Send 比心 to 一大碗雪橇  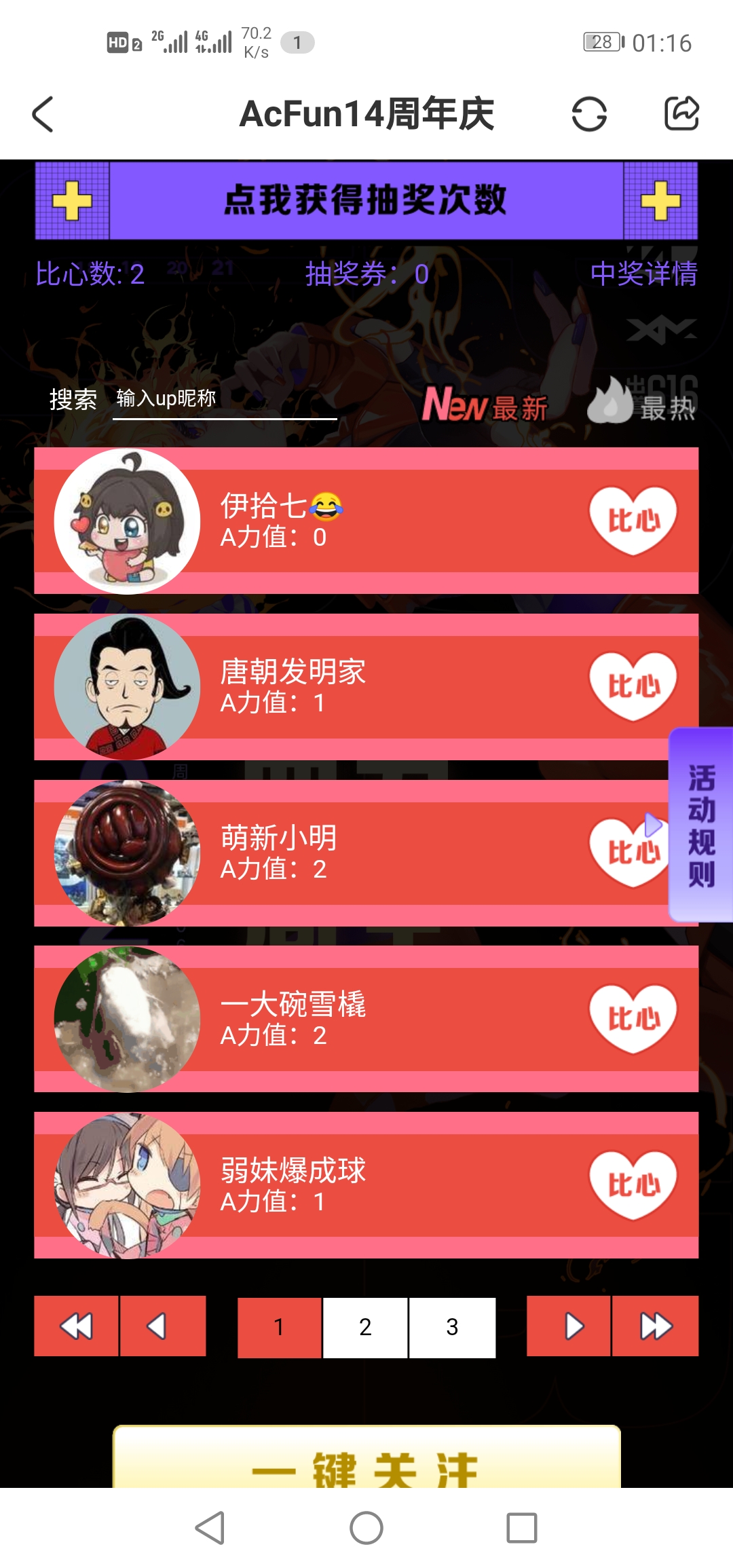click(x=633, y=1019)
